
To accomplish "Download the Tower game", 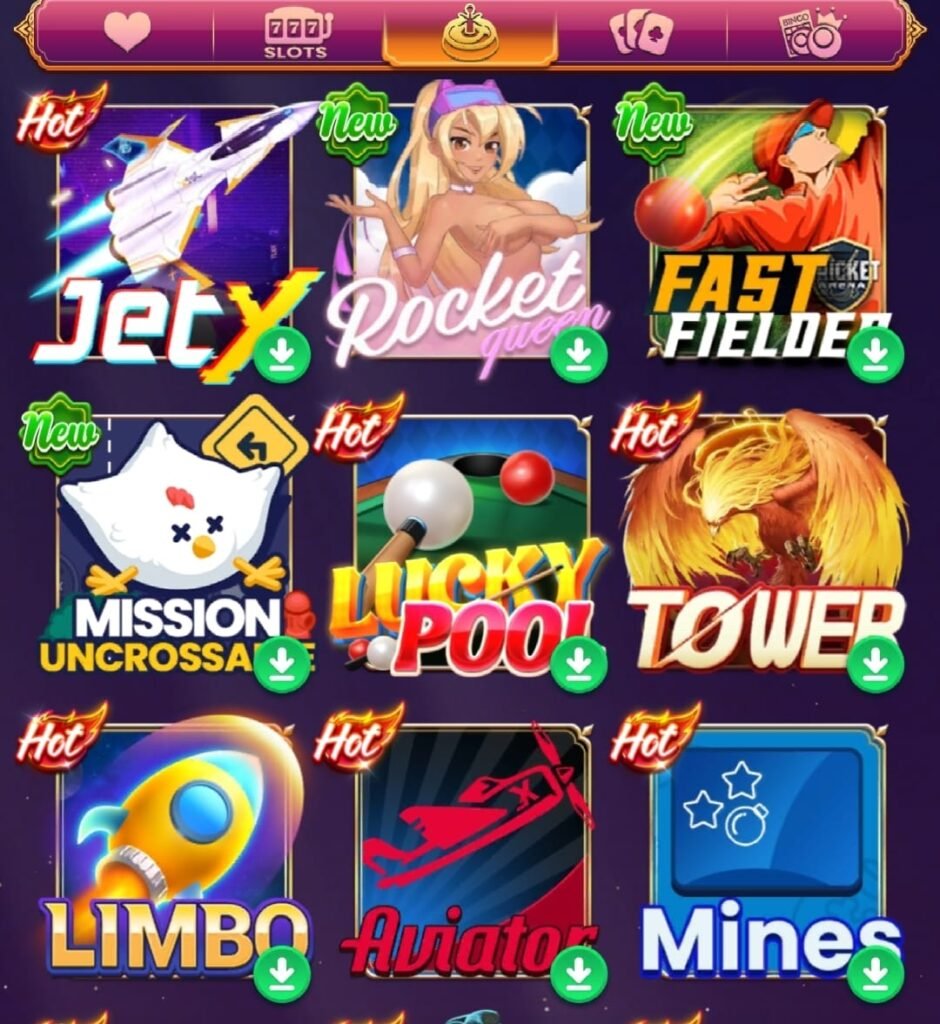I will [875, 664].
